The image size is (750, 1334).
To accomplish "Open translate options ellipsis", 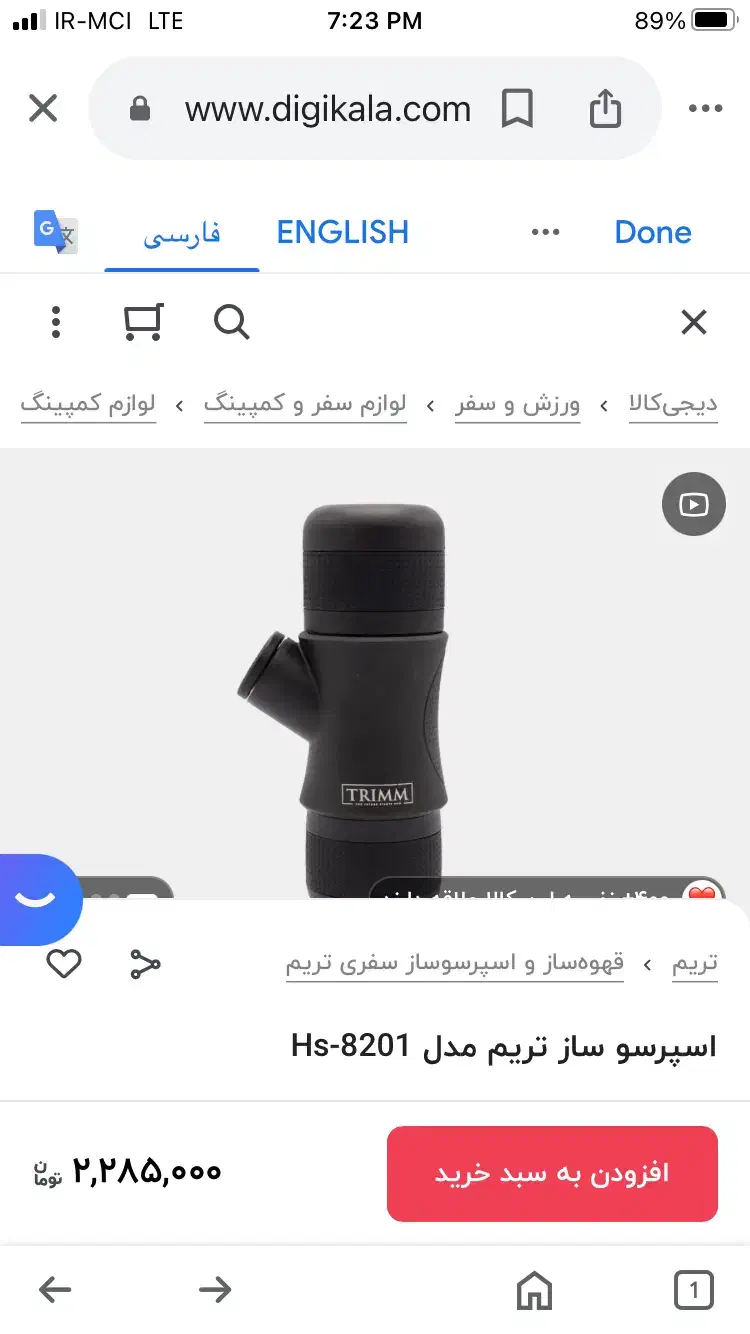I will (545, 233).
